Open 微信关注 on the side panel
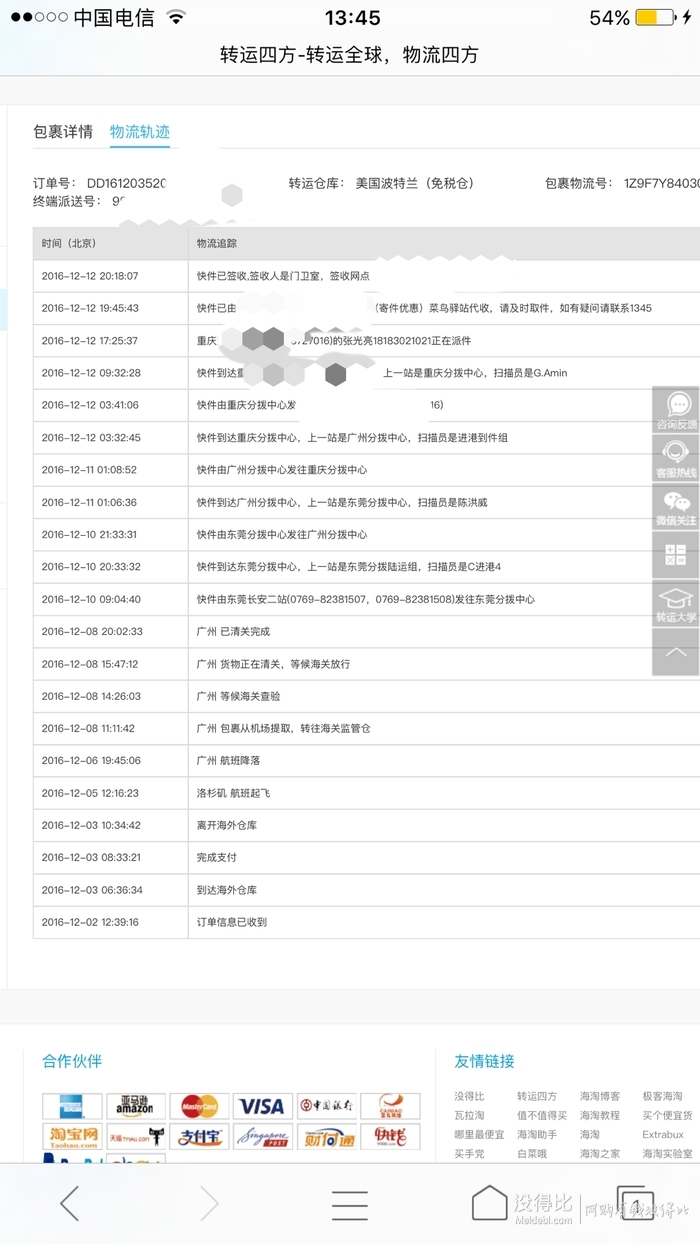This screenshot has width=700, height=1244. click(676, 507)
